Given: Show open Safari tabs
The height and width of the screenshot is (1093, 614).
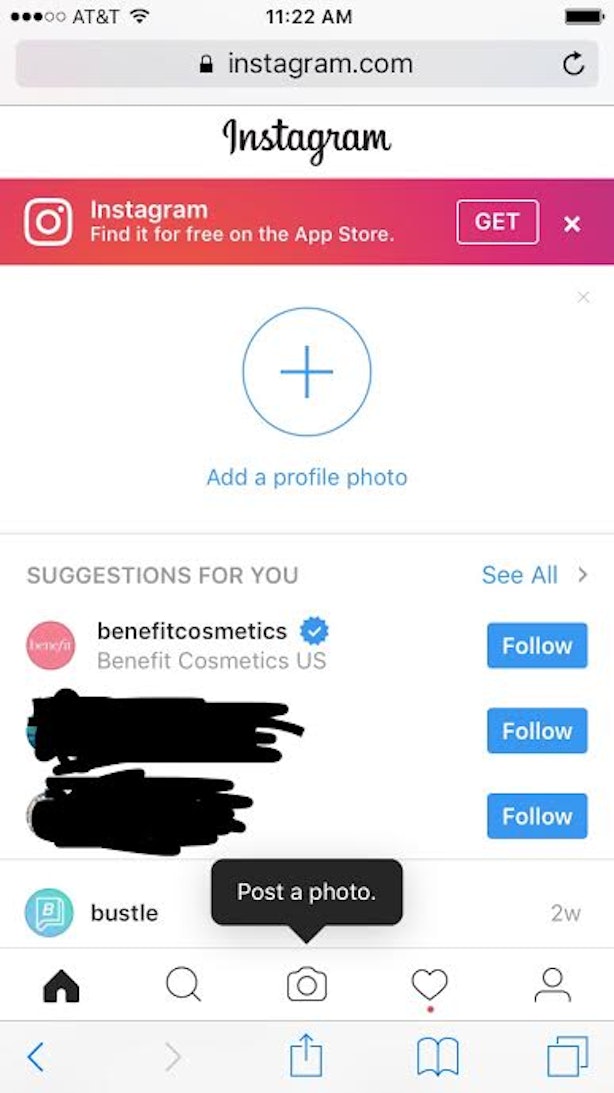Looking at the screenshot, I should (x=567, y=1057).
